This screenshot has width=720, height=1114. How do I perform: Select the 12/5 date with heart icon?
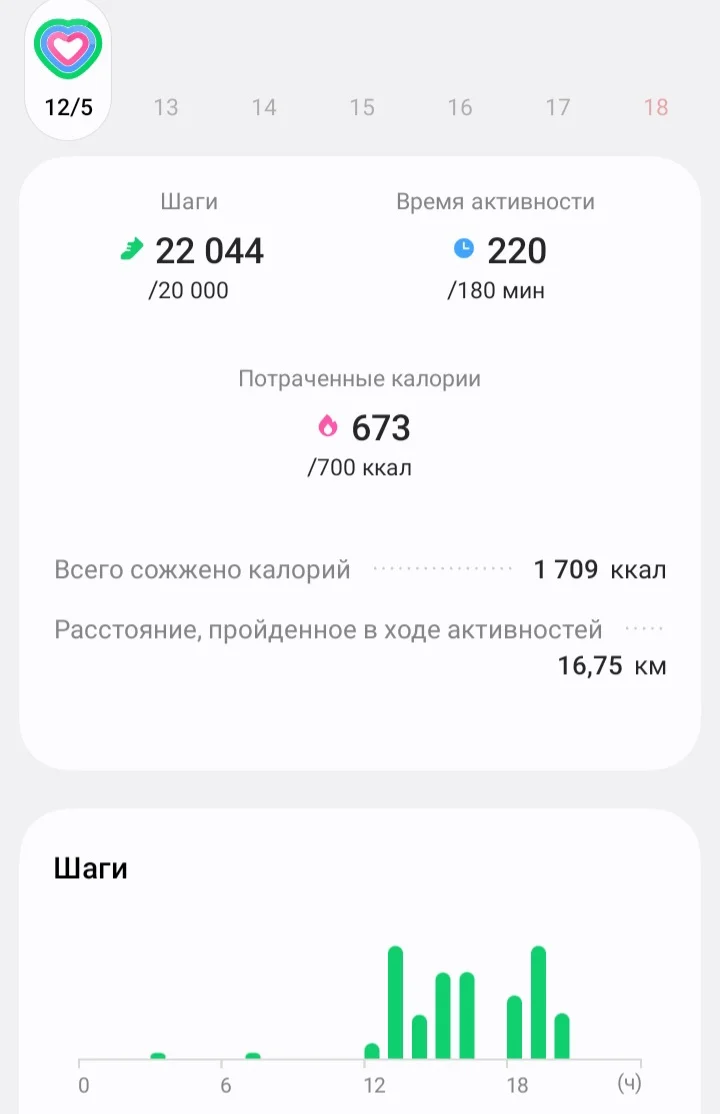click(x=68, y=72)
